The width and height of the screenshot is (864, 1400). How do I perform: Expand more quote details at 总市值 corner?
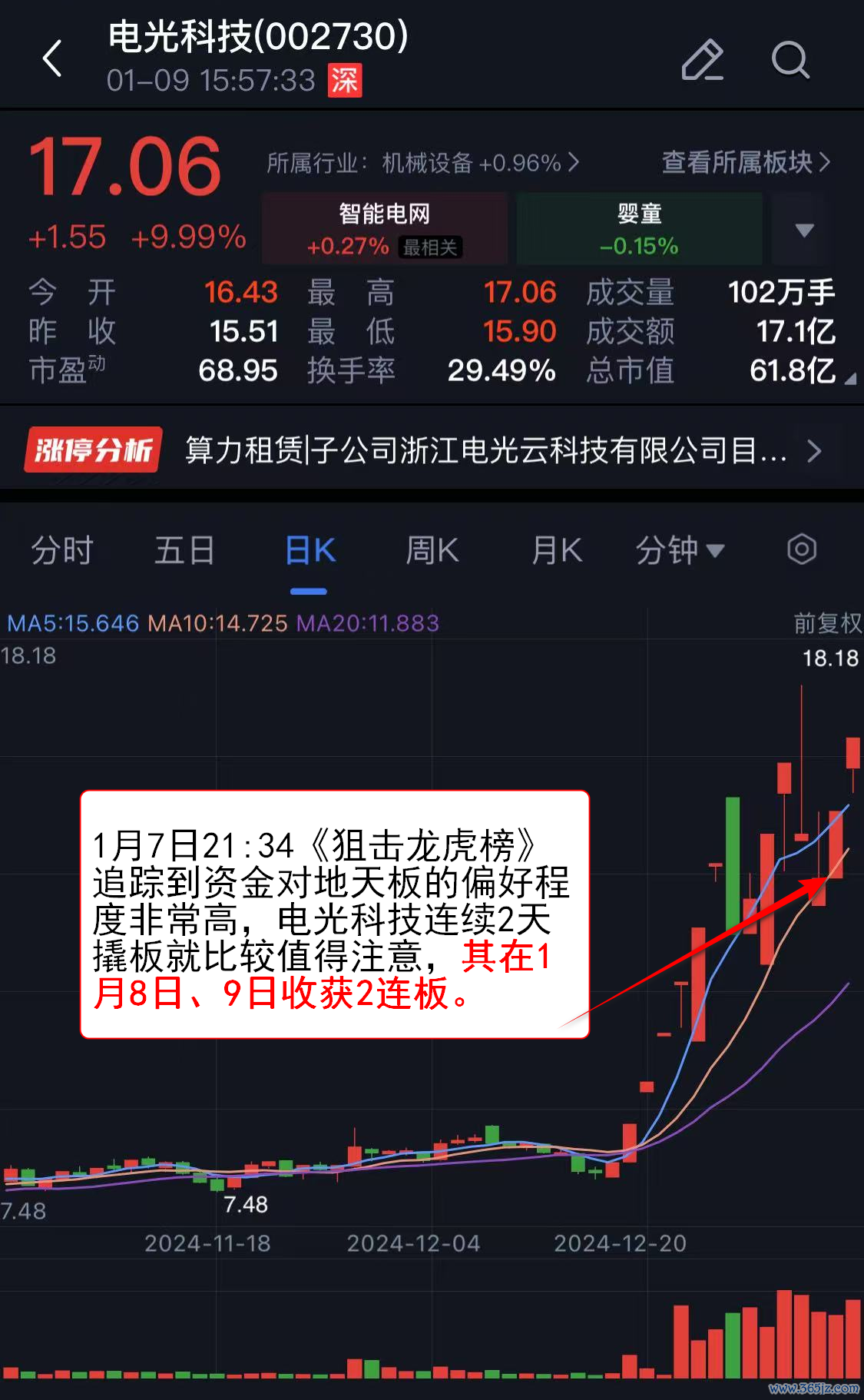(x=850, y=379)
